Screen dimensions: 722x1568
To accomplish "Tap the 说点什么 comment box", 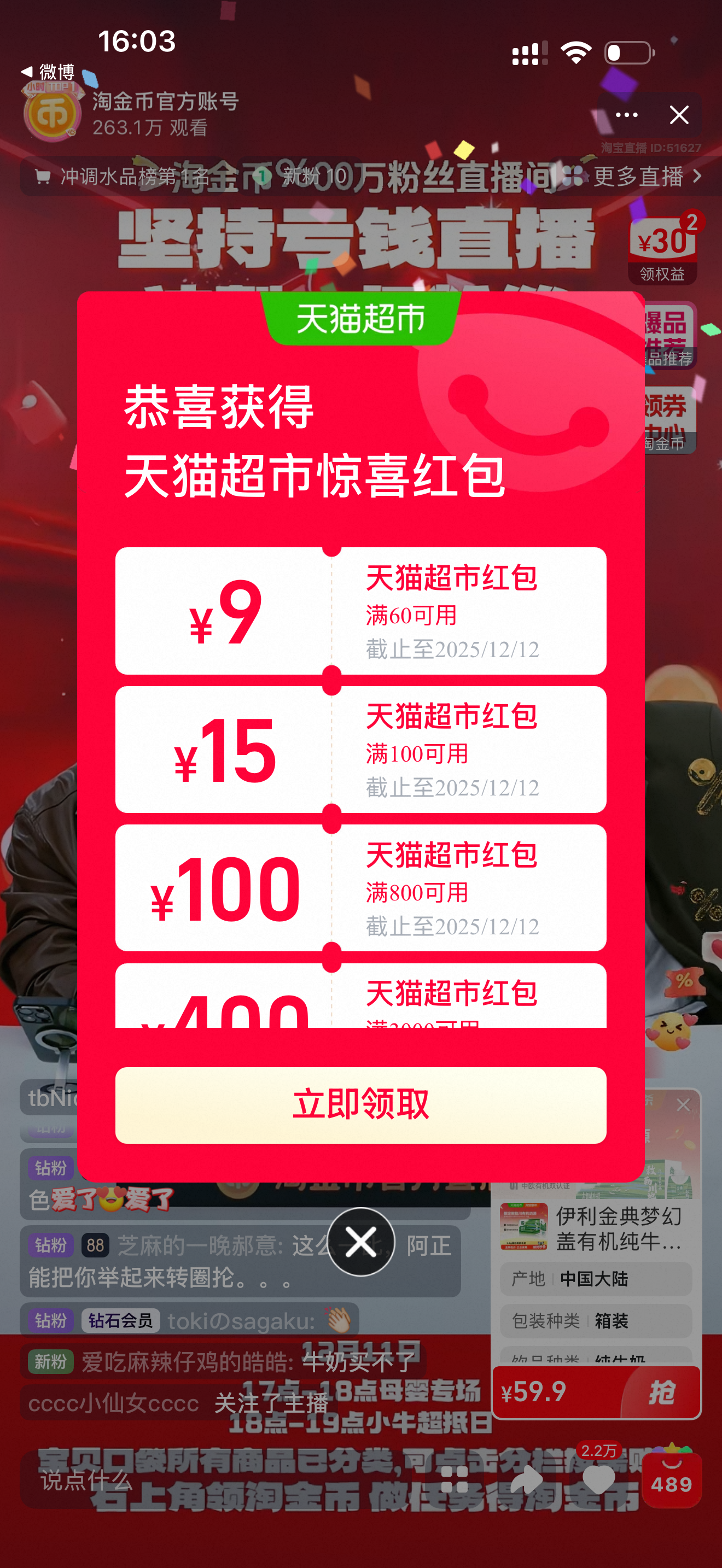I will coord(86,1479).
